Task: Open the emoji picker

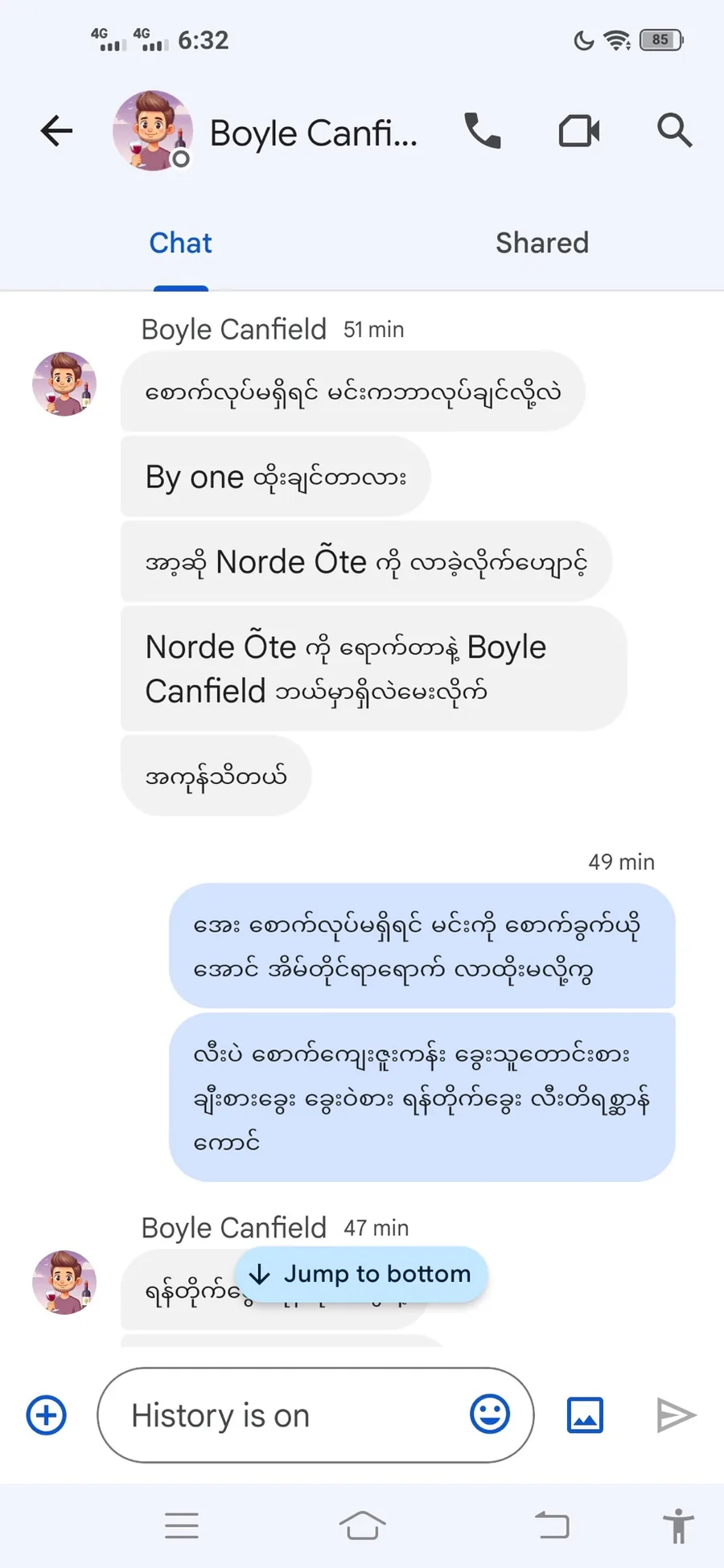Action: point(489,1414)
